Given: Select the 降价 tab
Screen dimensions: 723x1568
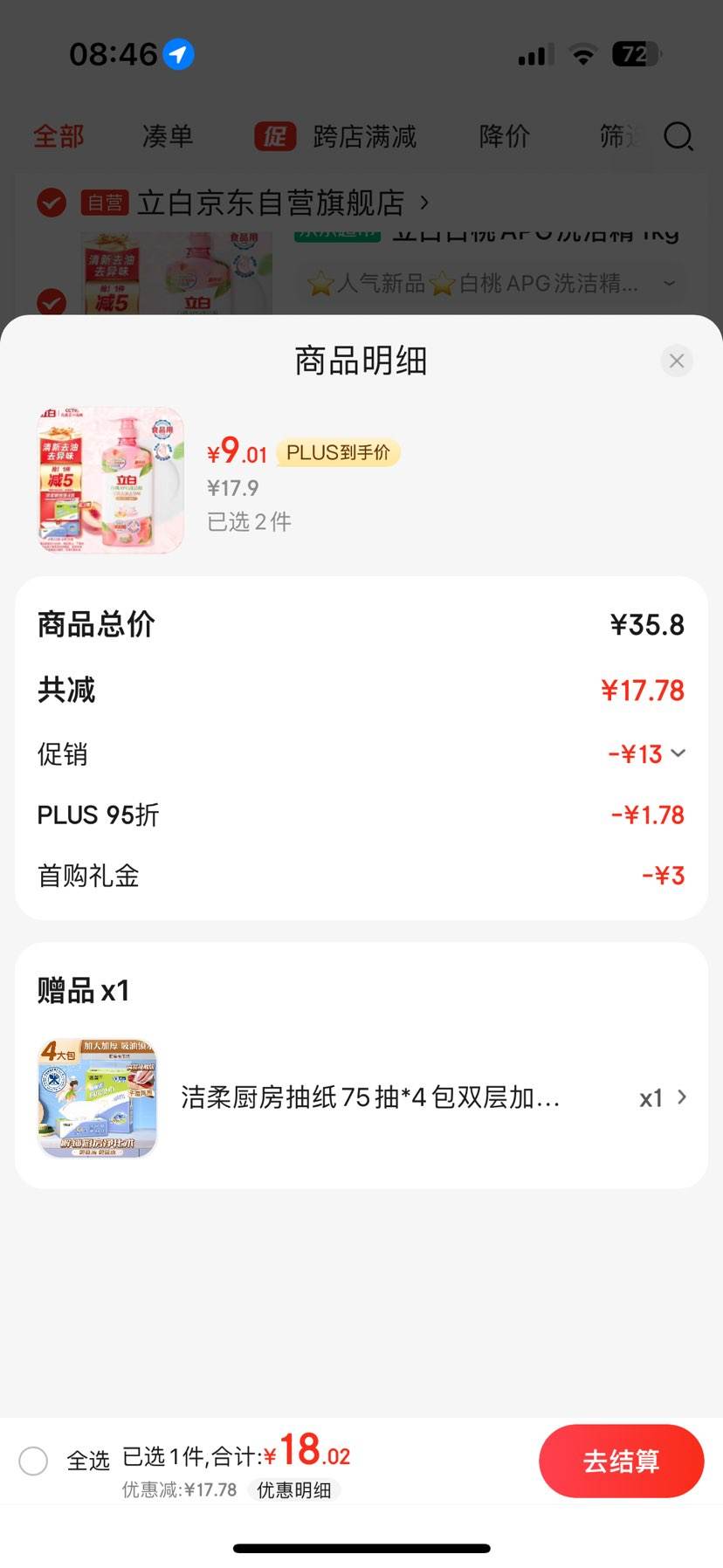Looking at the screenshot, I should 503,137.
